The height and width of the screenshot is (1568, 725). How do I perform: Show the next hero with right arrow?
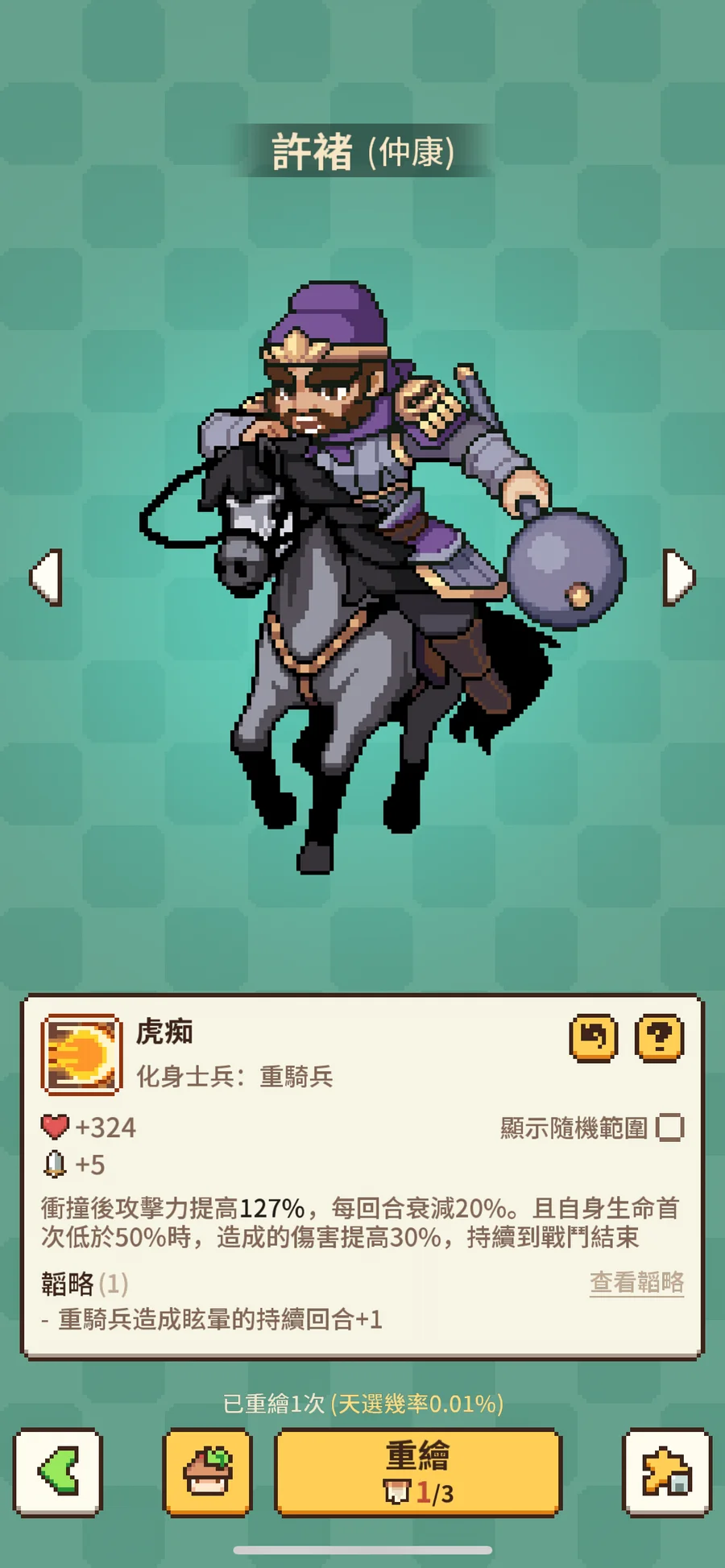point(678,577)
